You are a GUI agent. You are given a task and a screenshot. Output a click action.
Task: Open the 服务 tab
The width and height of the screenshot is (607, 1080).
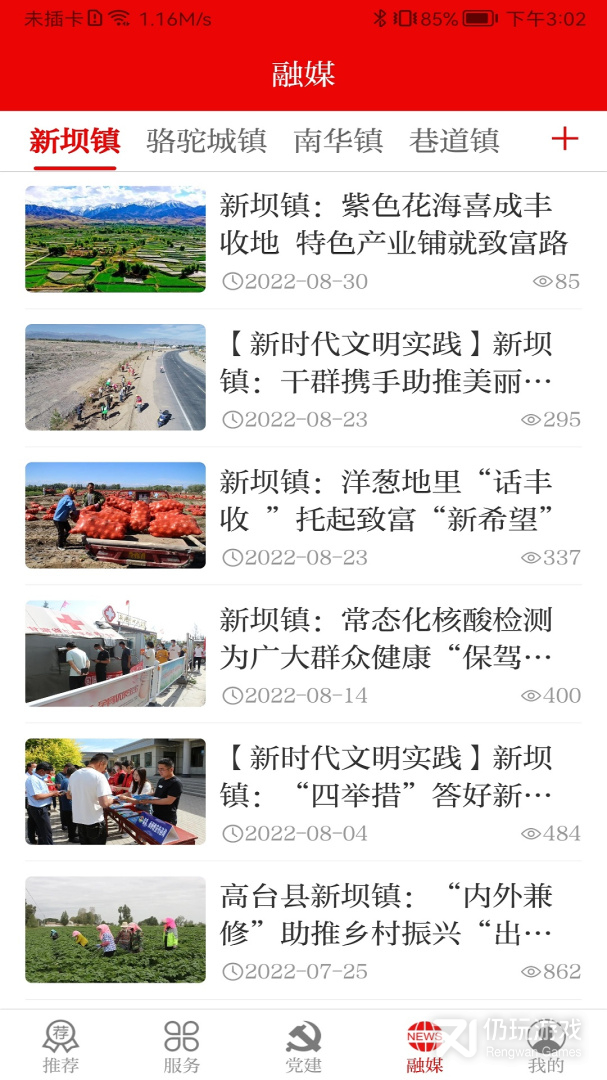tap(182, 1046)
